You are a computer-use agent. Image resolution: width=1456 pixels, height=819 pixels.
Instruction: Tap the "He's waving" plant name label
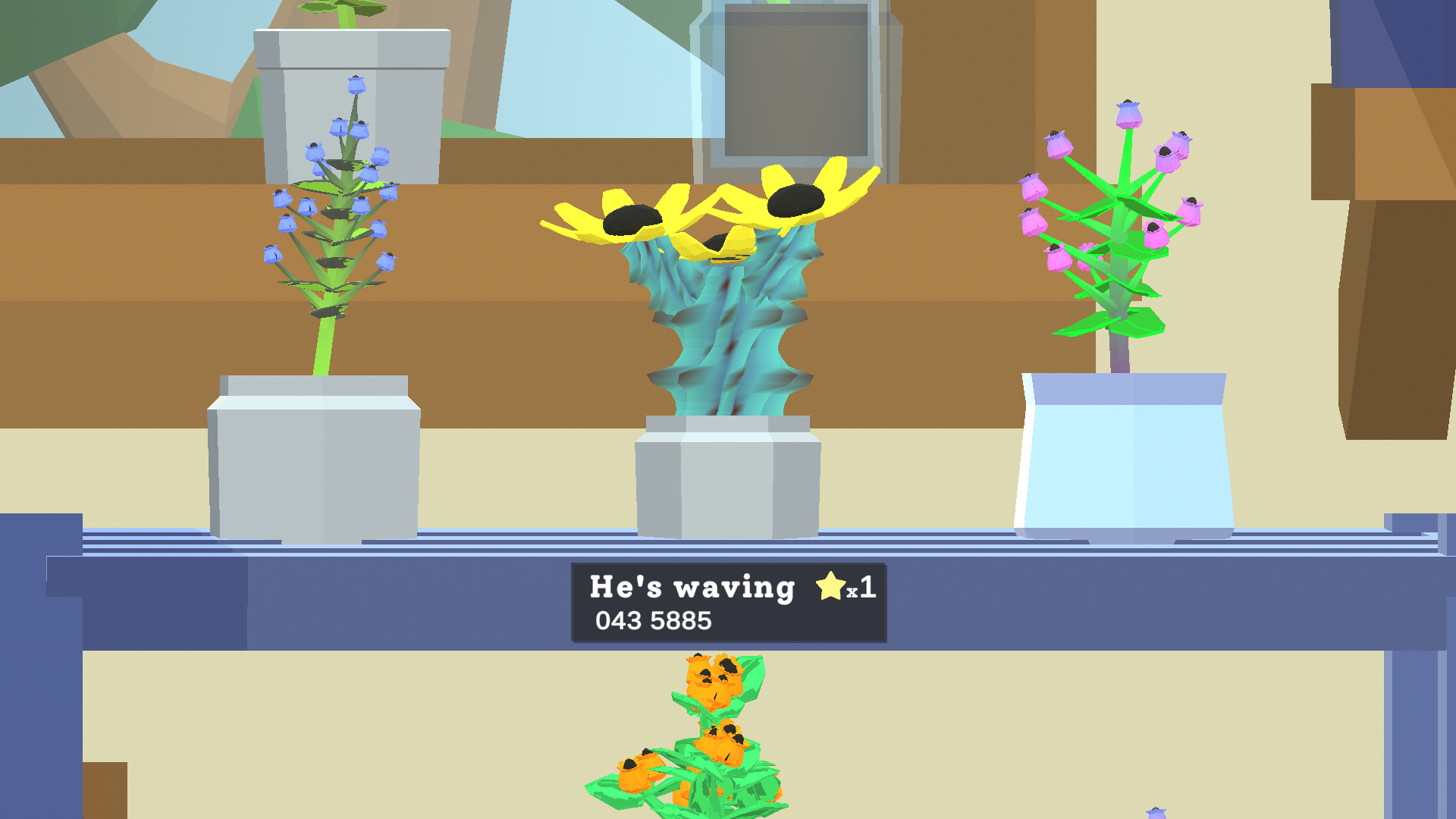[692, 587]
